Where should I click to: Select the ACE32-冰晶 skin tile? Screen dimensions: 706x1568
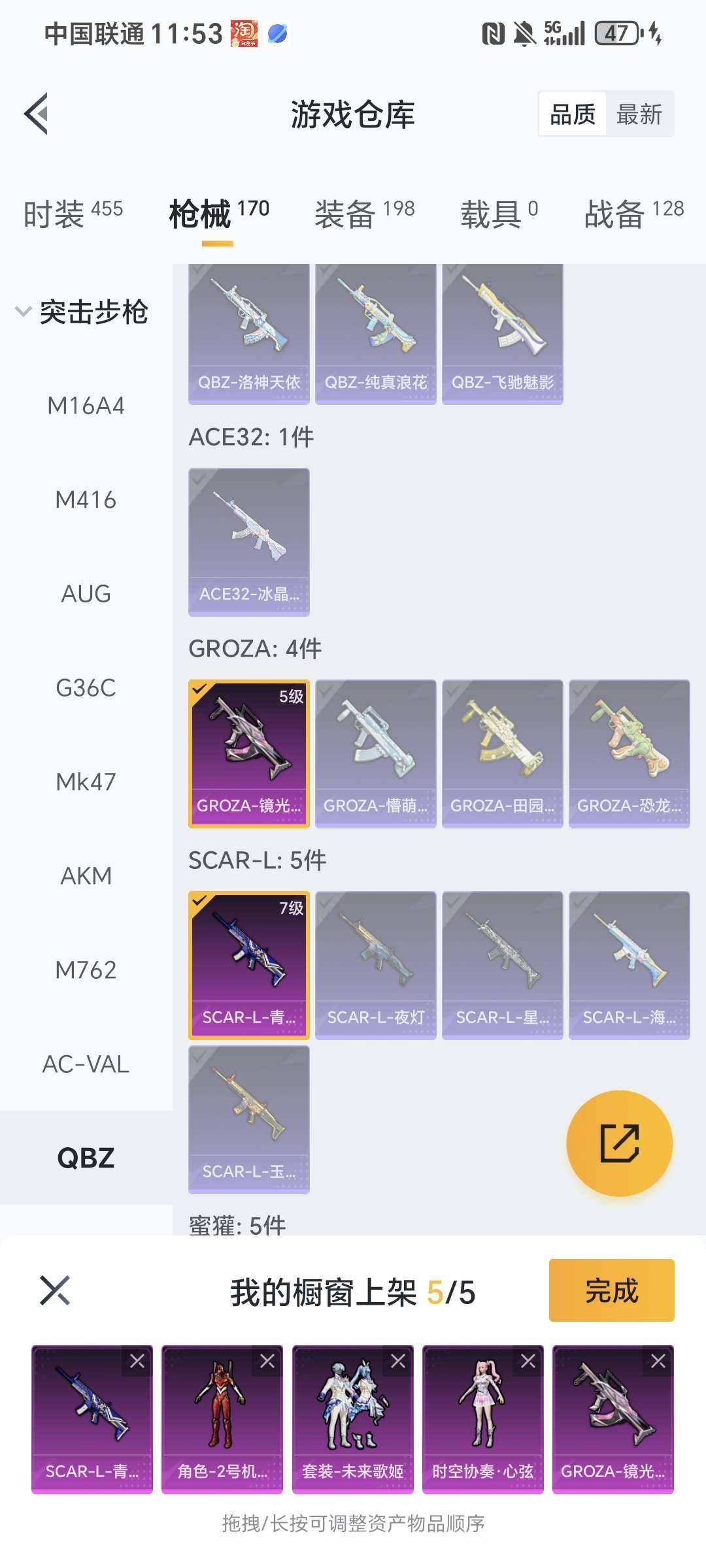pyautogui.click(x=248, y=542)
